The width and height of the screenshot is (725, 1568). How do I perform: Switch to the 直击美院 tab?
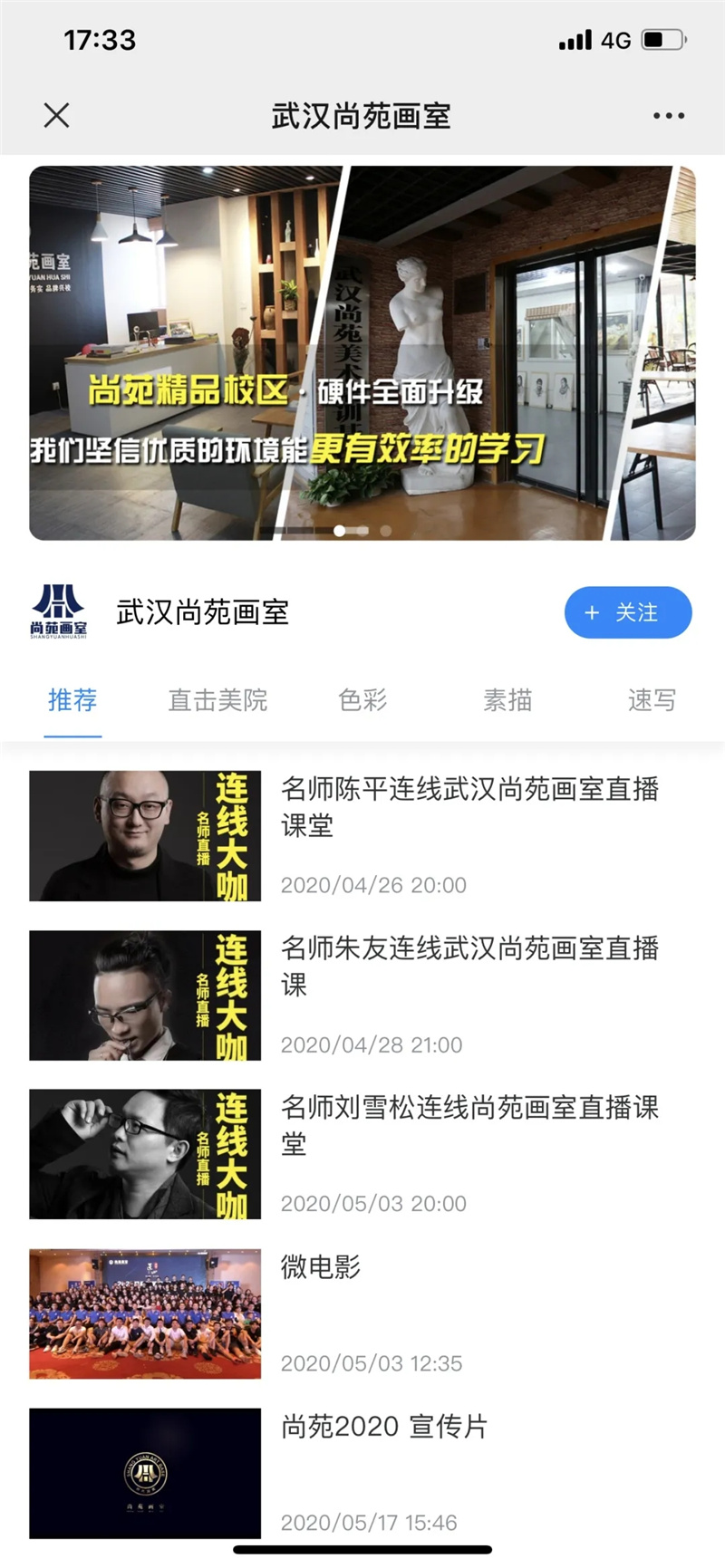pos(217,700)
